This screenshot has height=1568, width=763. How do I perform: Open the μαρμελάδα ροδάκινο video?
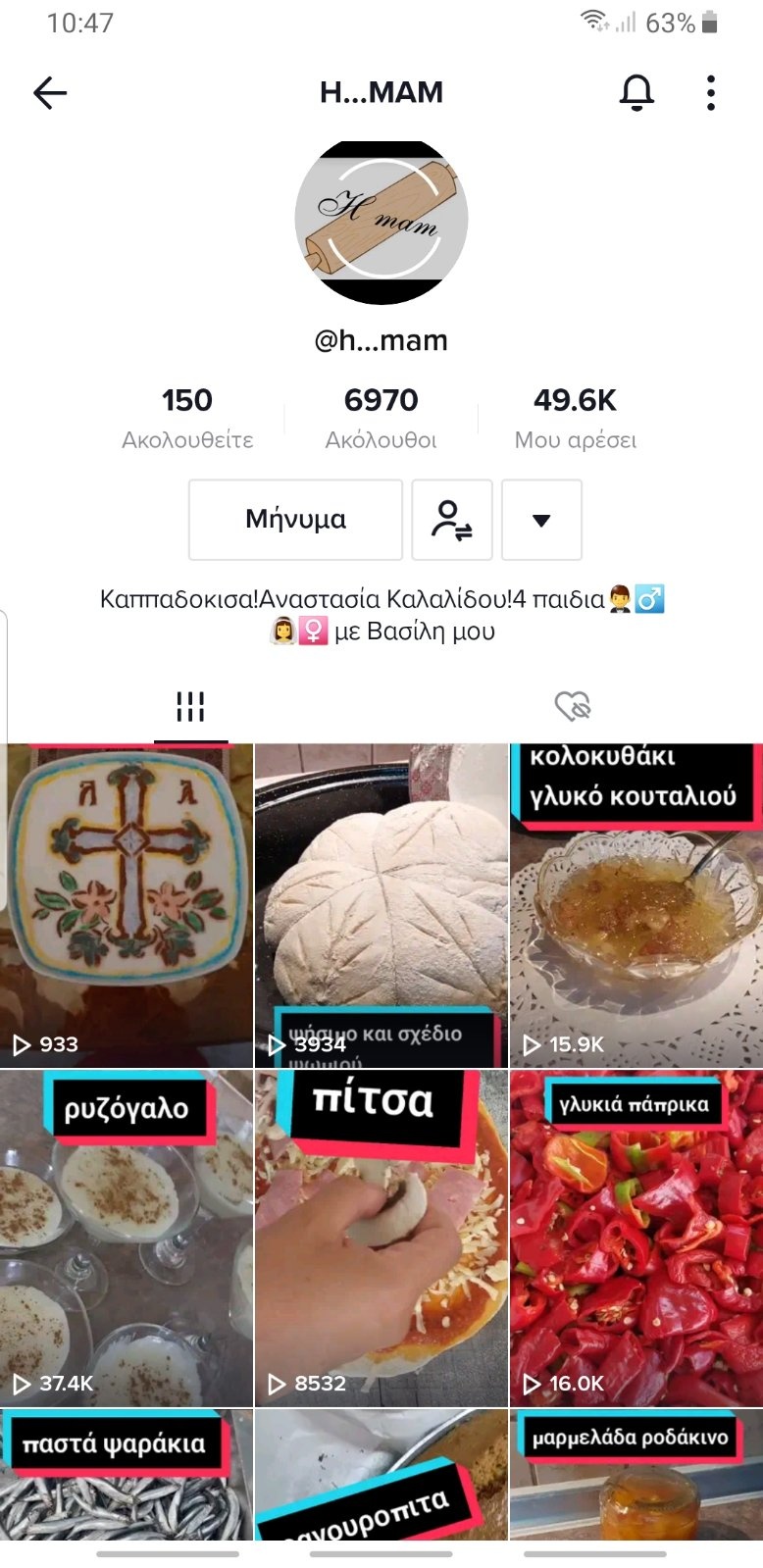point(636,1476)
